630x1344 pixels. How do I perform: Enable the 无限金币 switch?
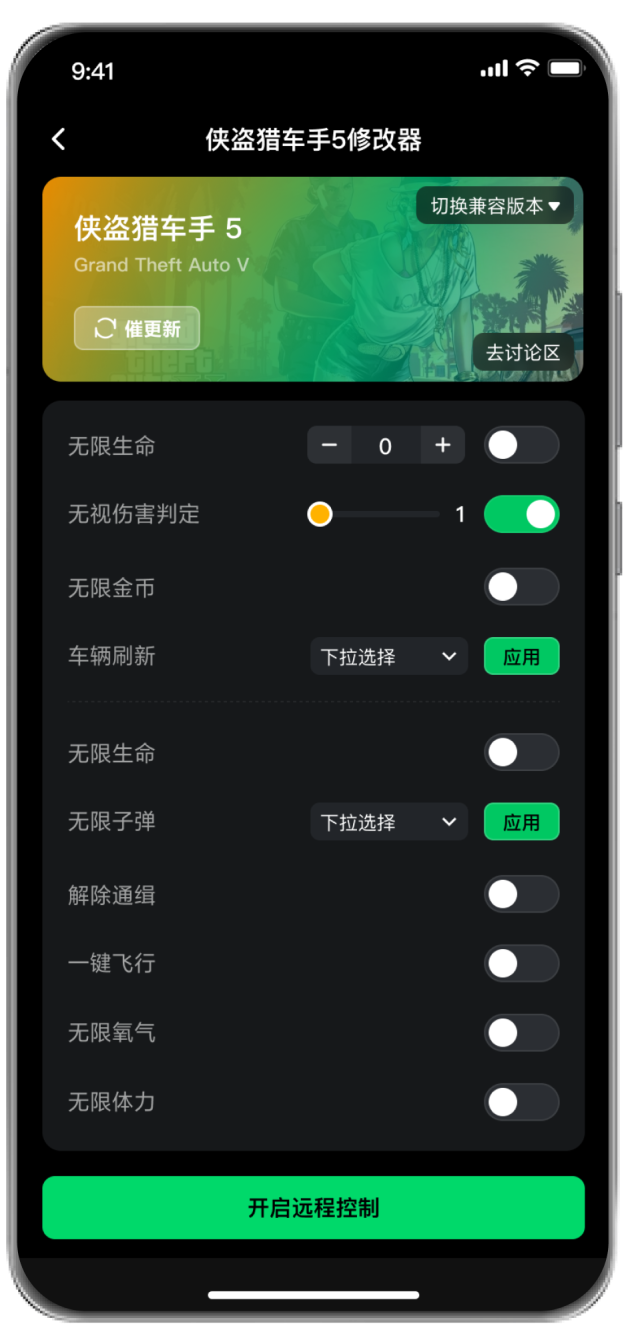[521, 587]
